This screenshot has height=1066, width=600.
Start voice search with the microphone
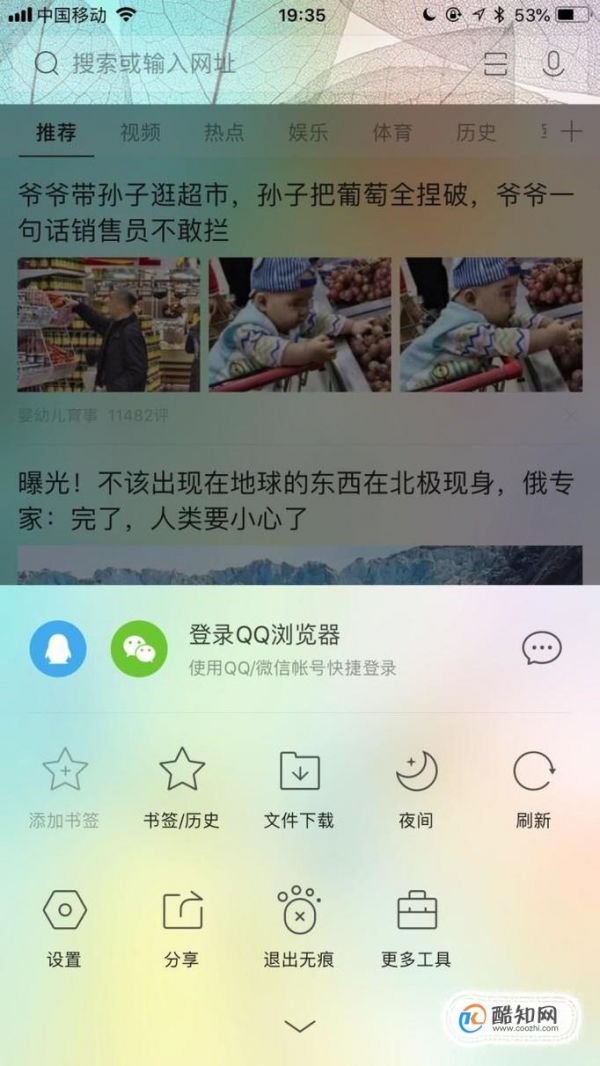click(552, 64)
